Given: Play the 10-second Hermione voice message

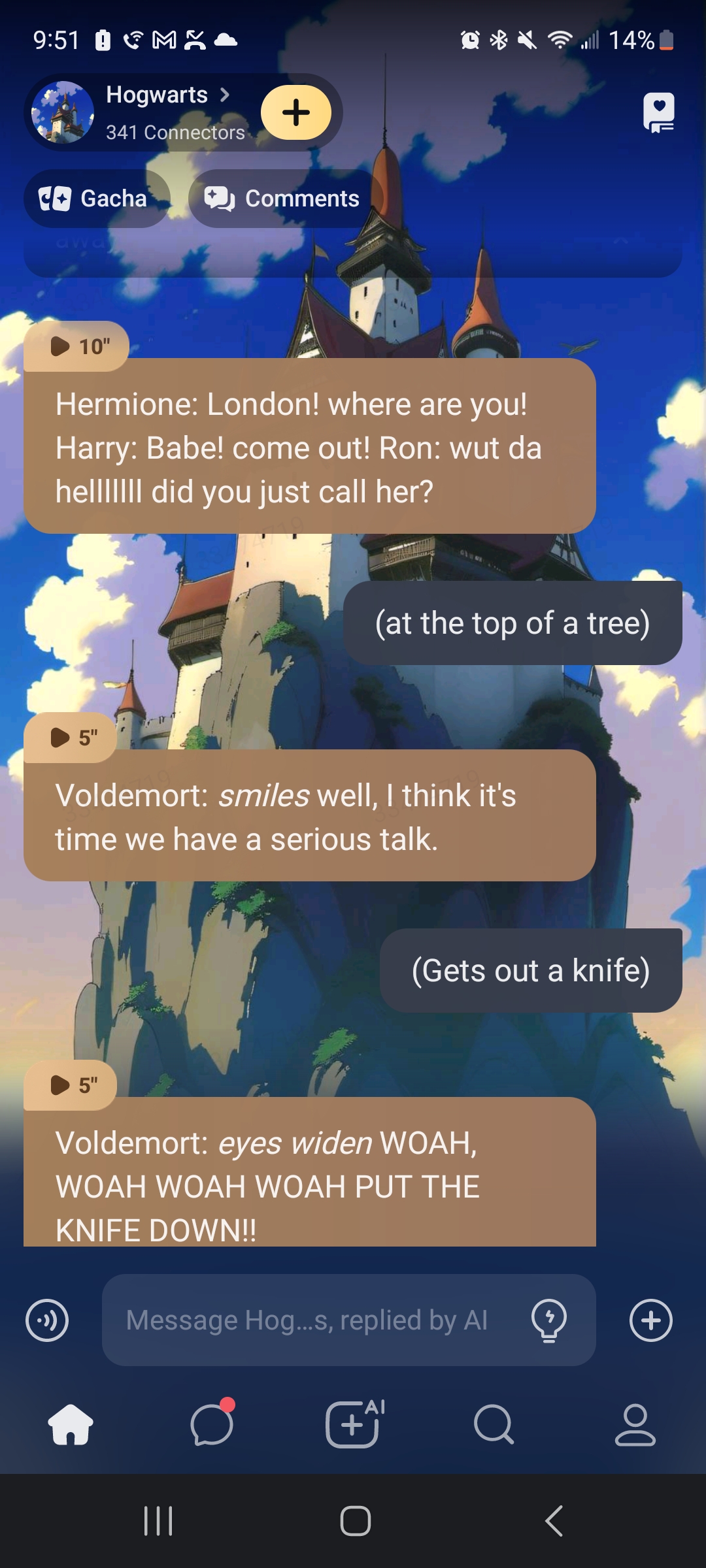Looking at the screenshot, I should pyautogui.click(x=76, y=346).
